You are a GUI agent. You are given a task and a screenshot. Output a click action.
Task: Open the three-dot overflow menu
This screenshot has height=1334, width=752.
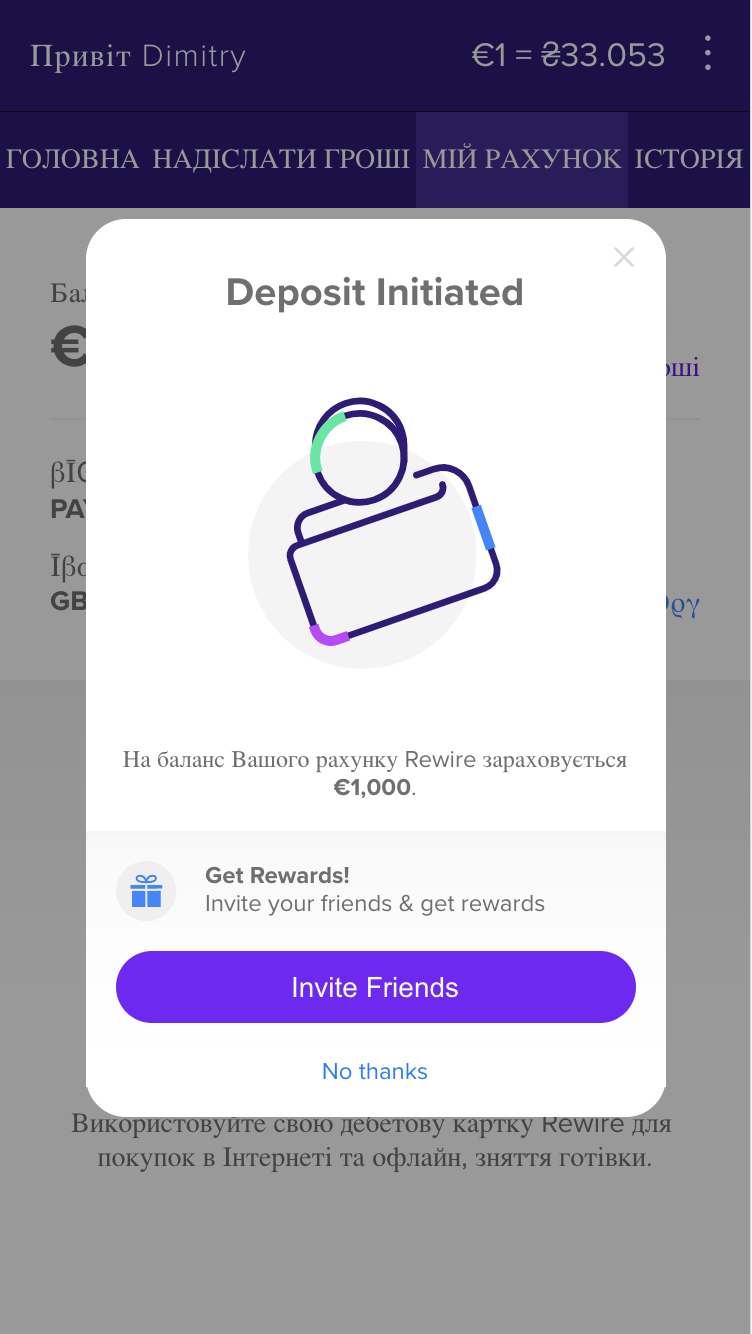coord(707,54)
